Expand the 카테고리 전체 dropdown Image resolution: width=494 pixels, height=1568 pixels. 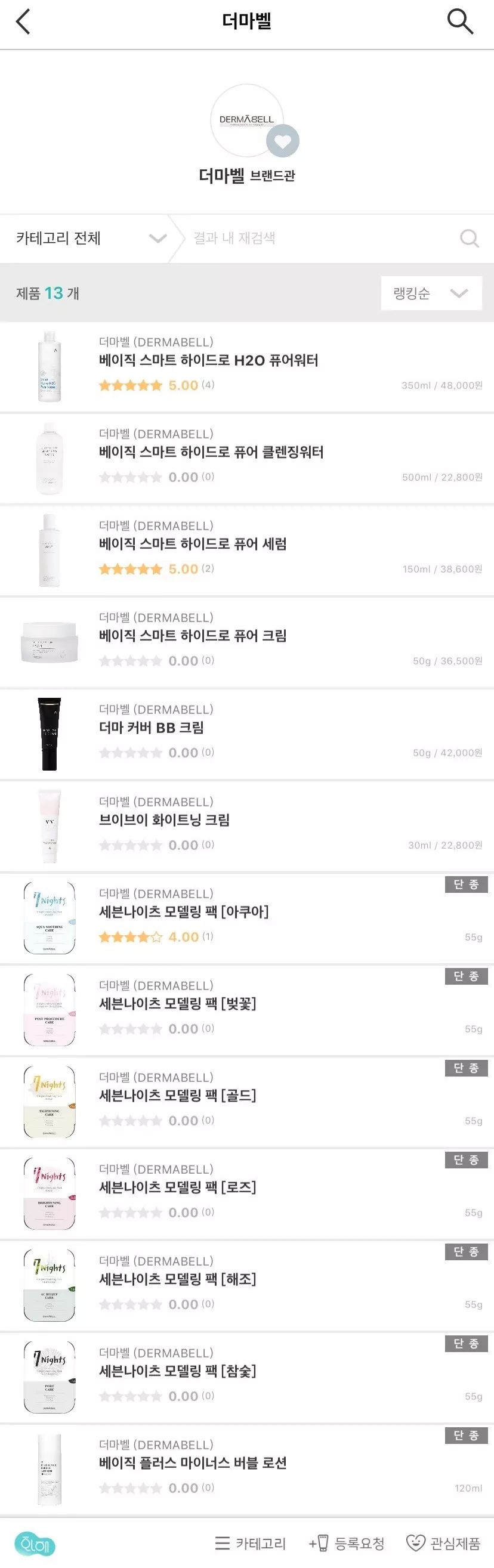pos(90,238)
